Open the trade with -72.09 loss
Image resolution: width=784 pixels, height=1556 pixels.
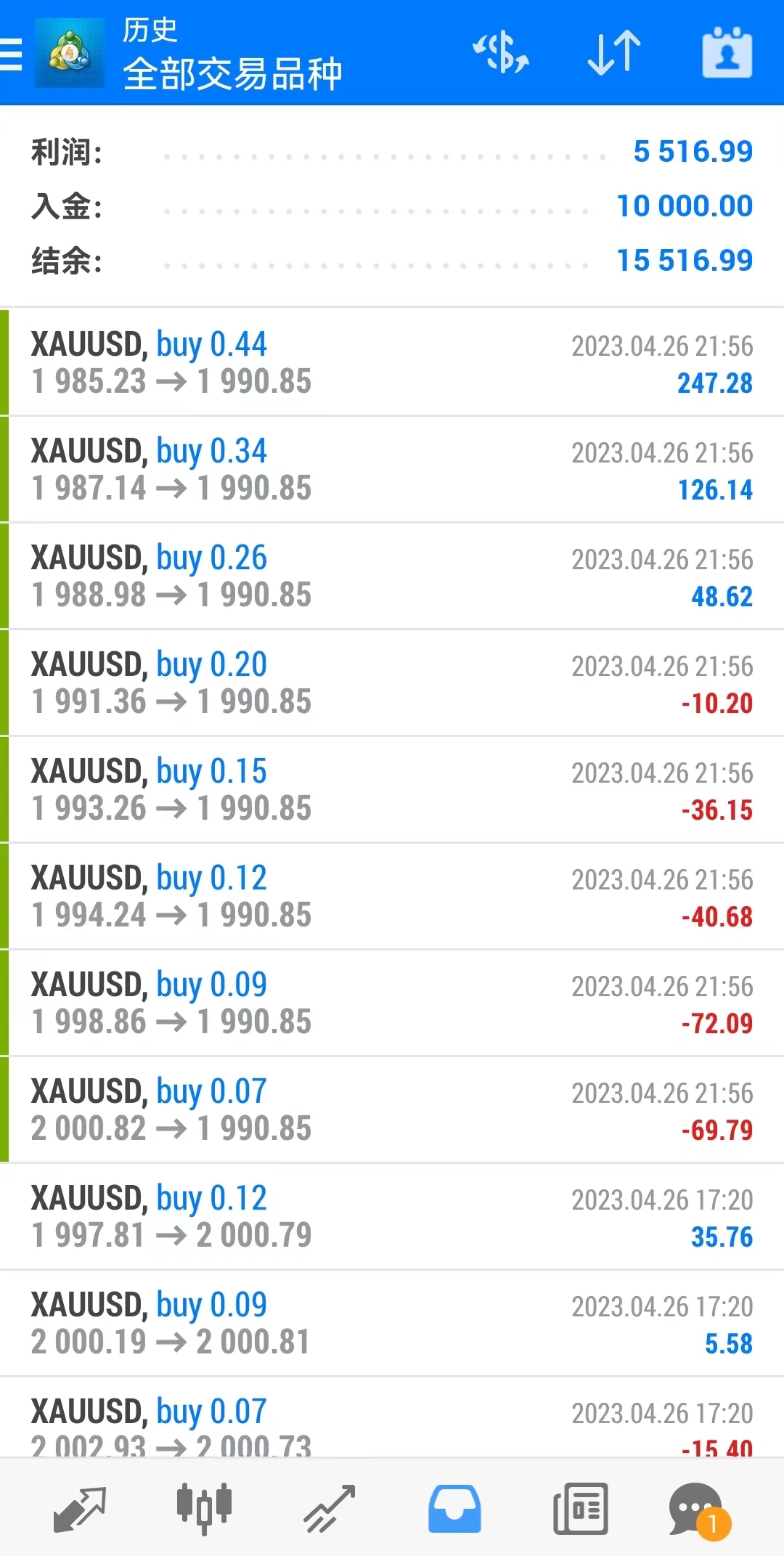(392, 1003)
